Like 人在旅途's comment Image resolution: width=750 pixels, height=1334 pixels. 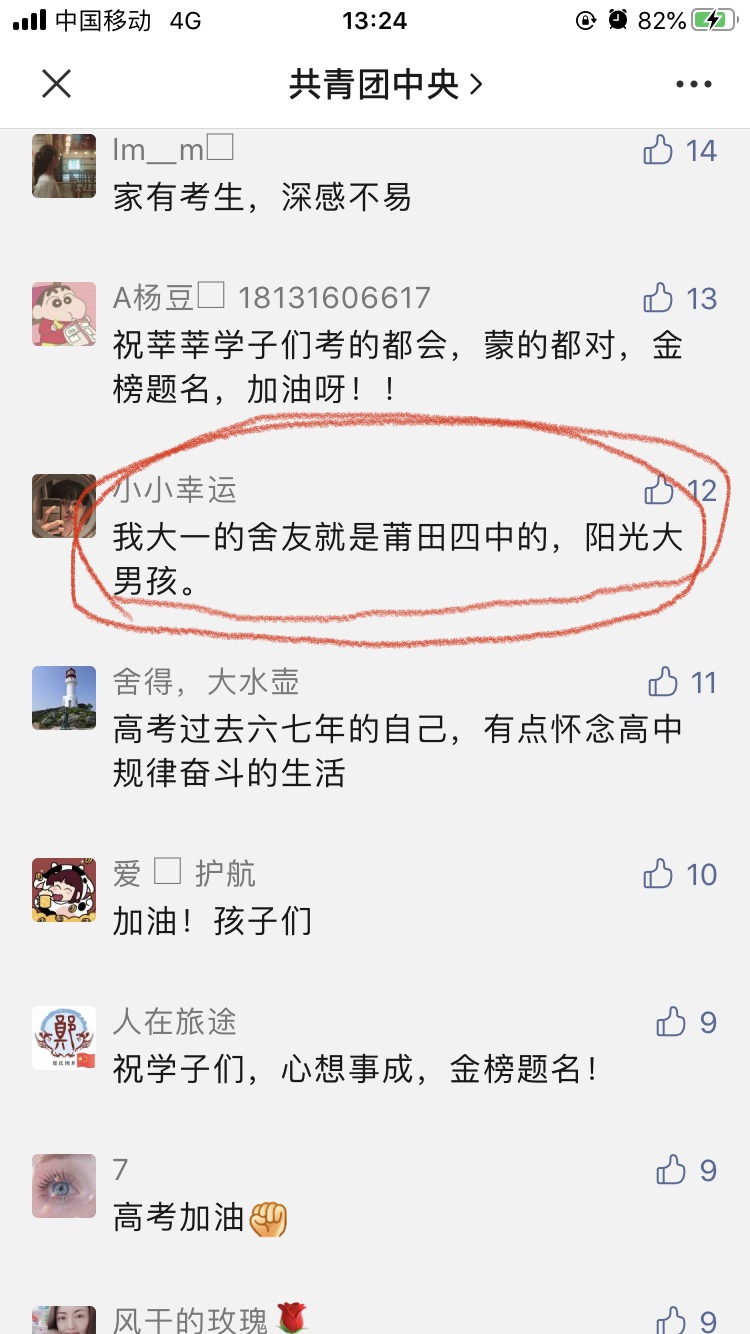(x=671, y=1022)
